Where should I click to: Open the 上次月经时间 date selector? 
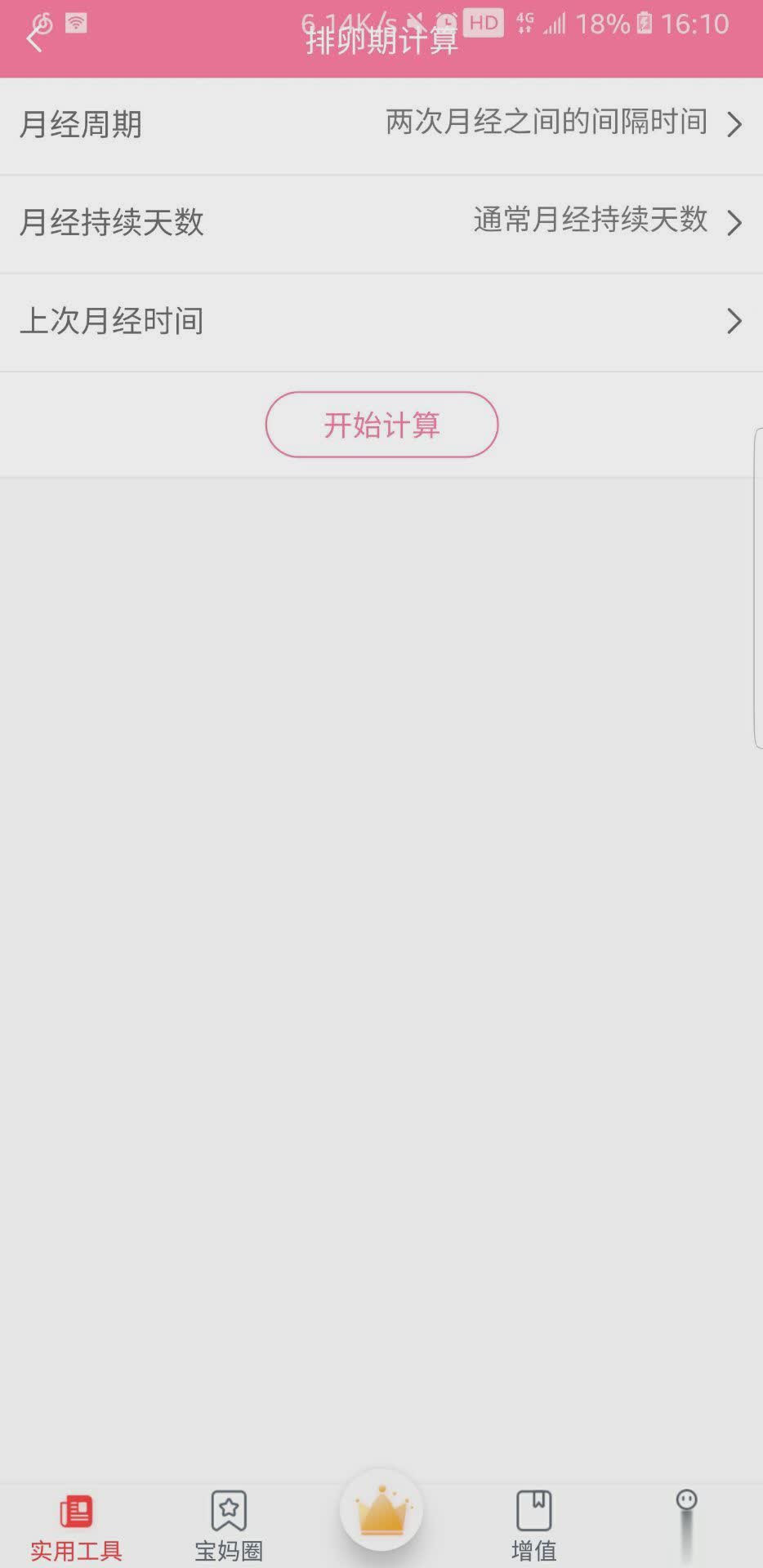click(381, 321)
